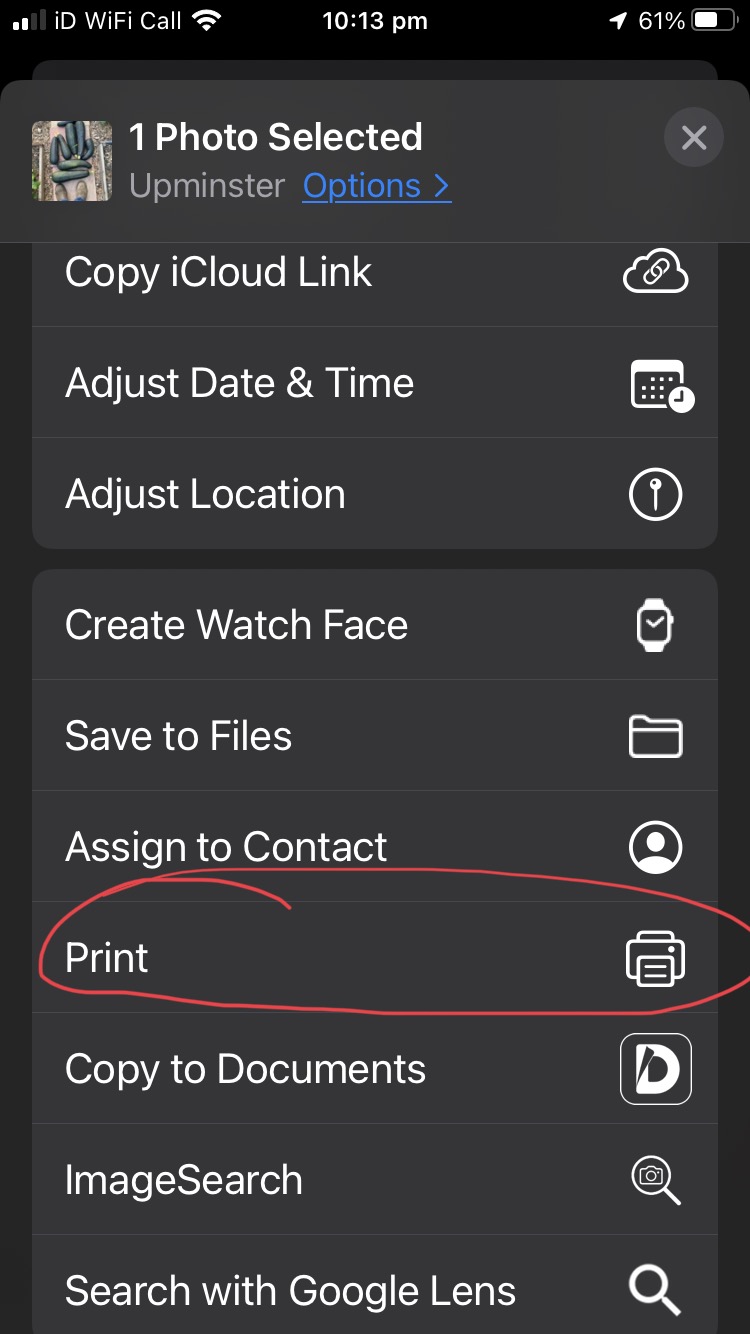Search with Google Lens

click(374, 1290)
